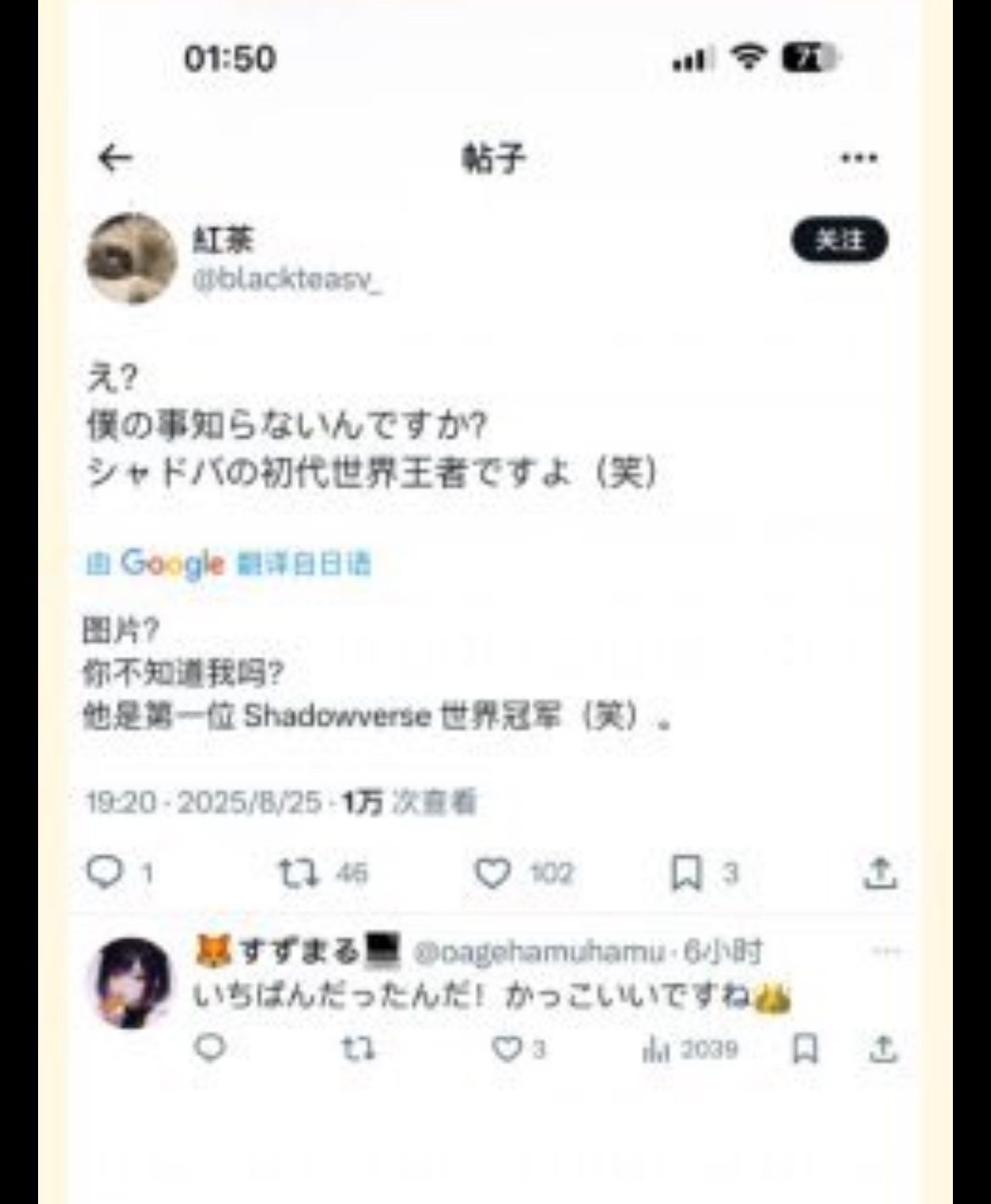
Task: Repost すずまる's comment
Action: tap(357, 1050)
